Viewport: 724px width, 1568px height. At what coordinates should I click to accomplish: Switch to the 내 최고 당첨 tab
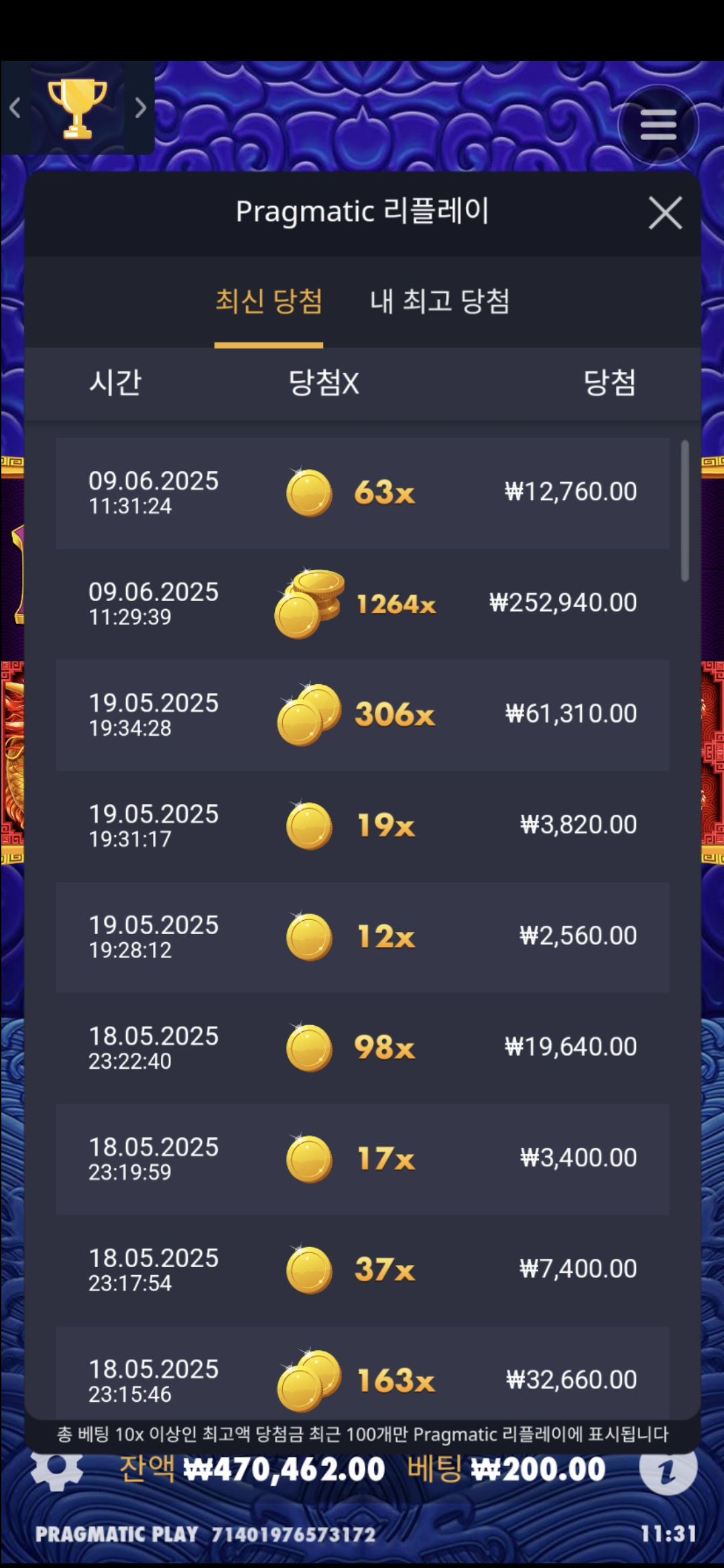click(440, 302)
